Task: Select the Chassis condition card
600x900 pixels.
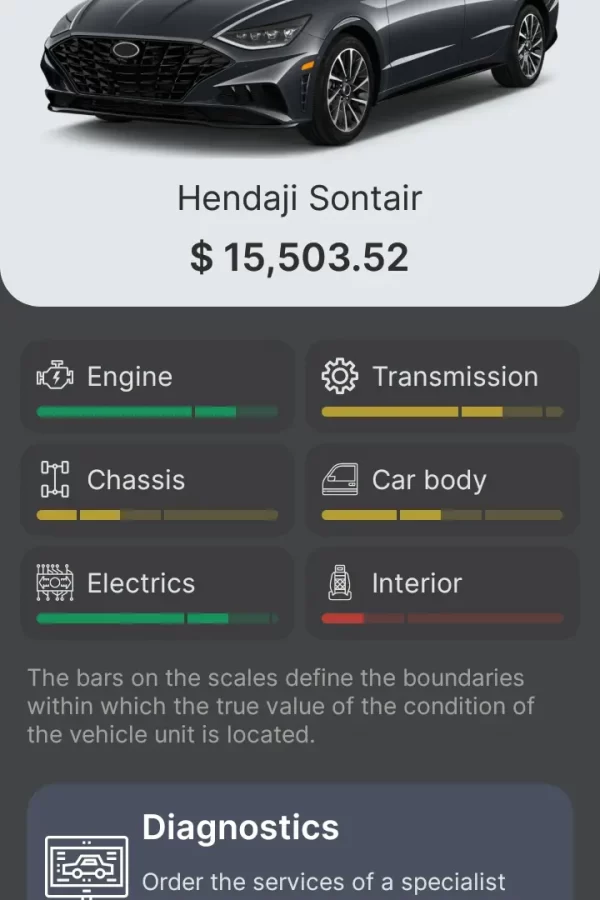Action: coord(157,490)
